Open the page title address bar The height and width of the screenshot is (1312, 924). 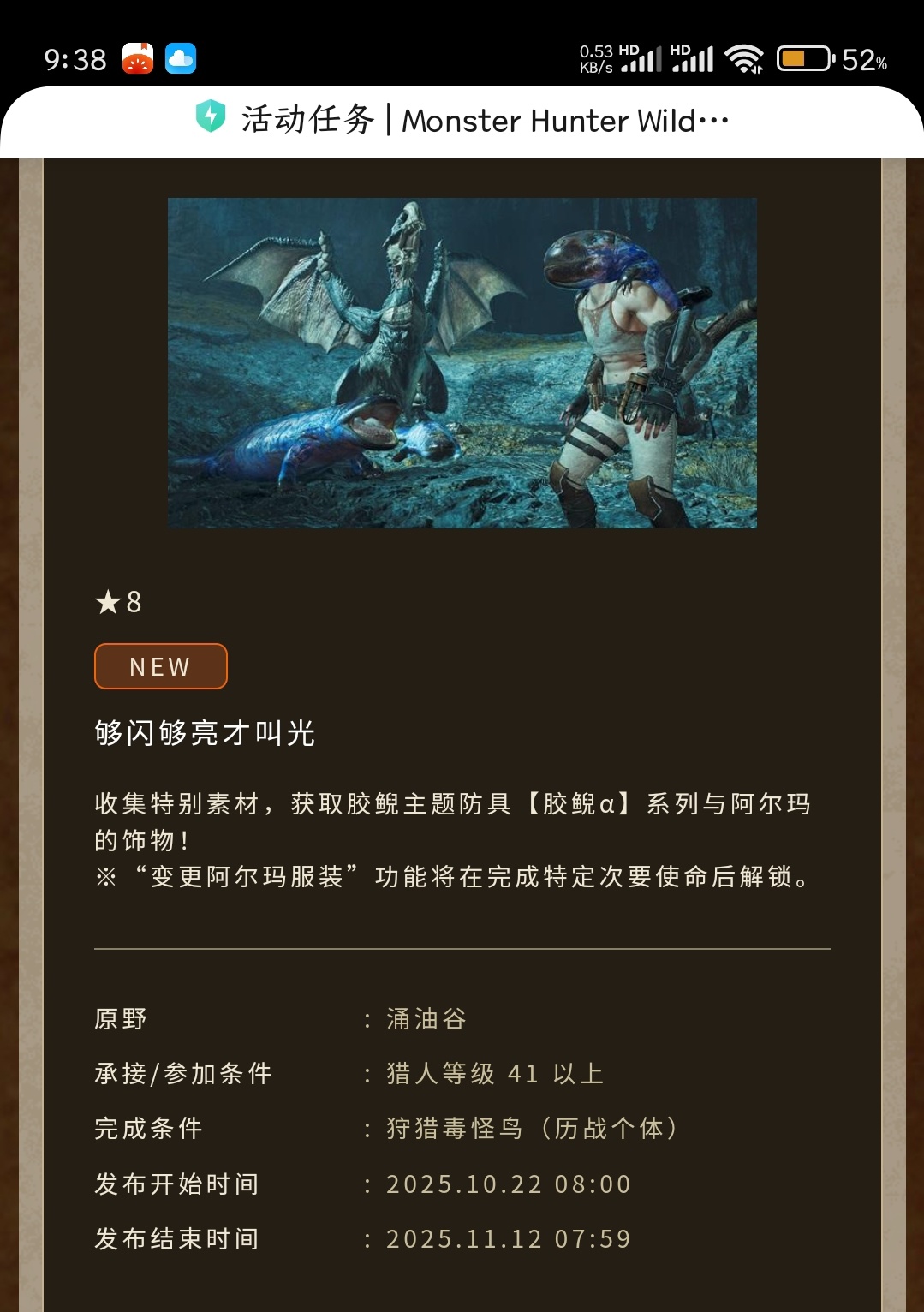462,119
